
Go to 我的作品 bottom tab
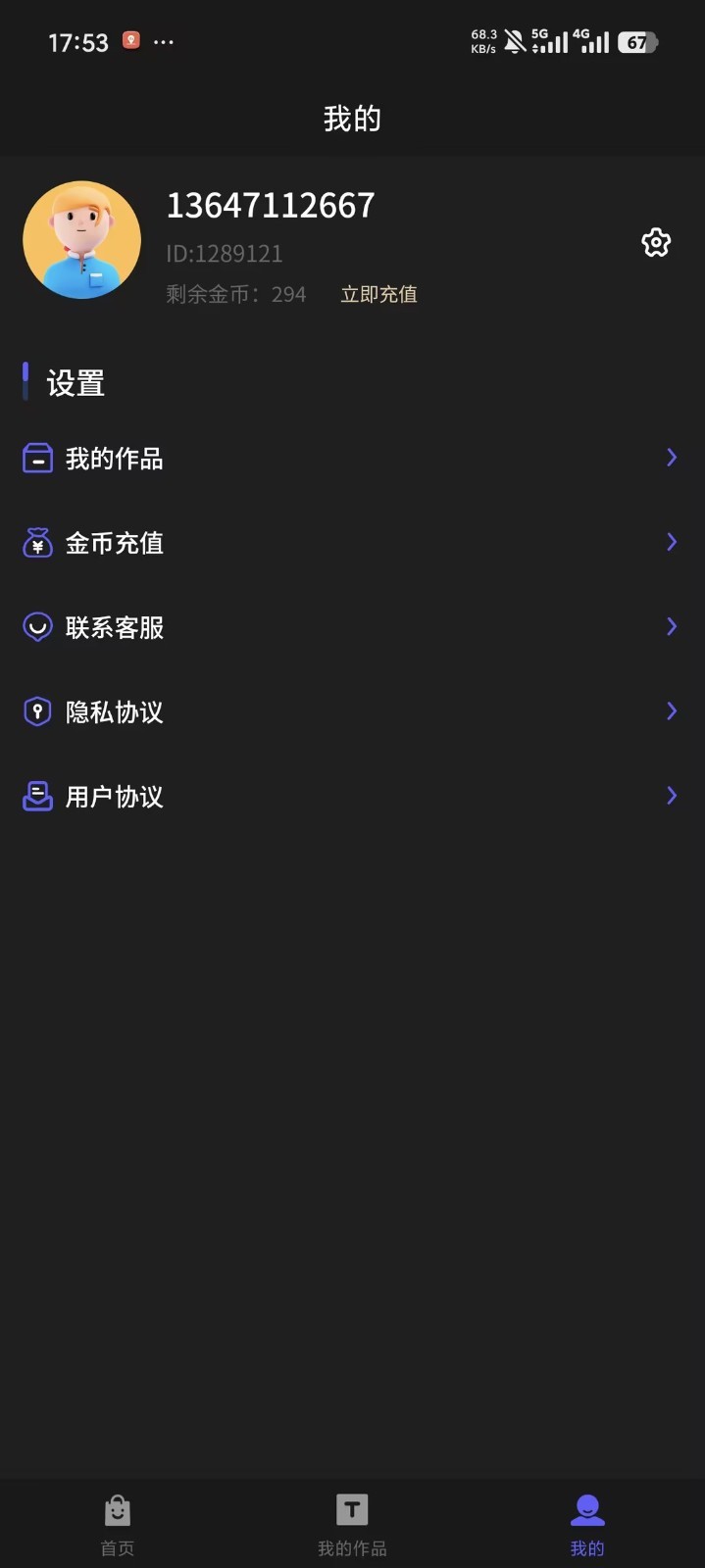tap(352, 1524)
